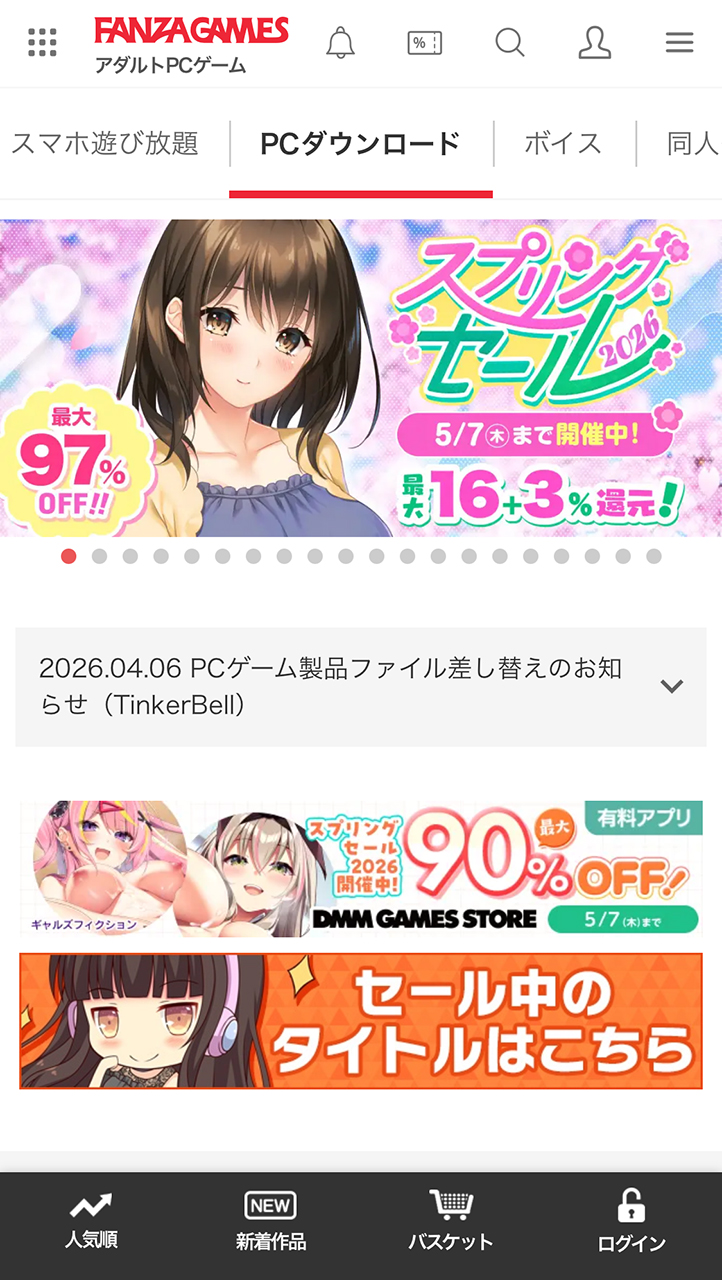
Task: Open the セール中のタイトルはこちら banner
Action: tap(361, 1021)
